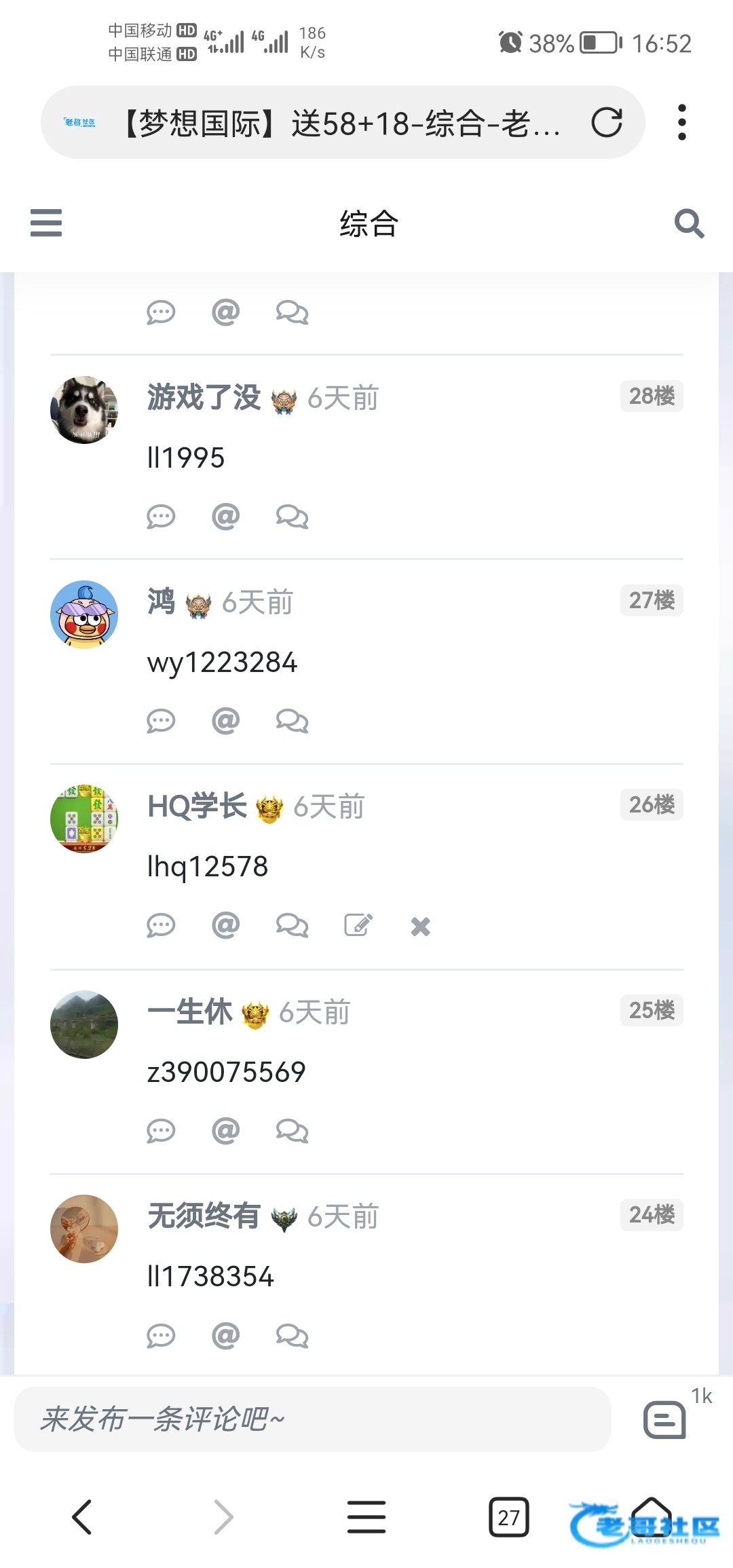Viewport: 733px width, 1568px height.
Task: Open the hamburger drawer menu
Action: click(x=46, y=223)
